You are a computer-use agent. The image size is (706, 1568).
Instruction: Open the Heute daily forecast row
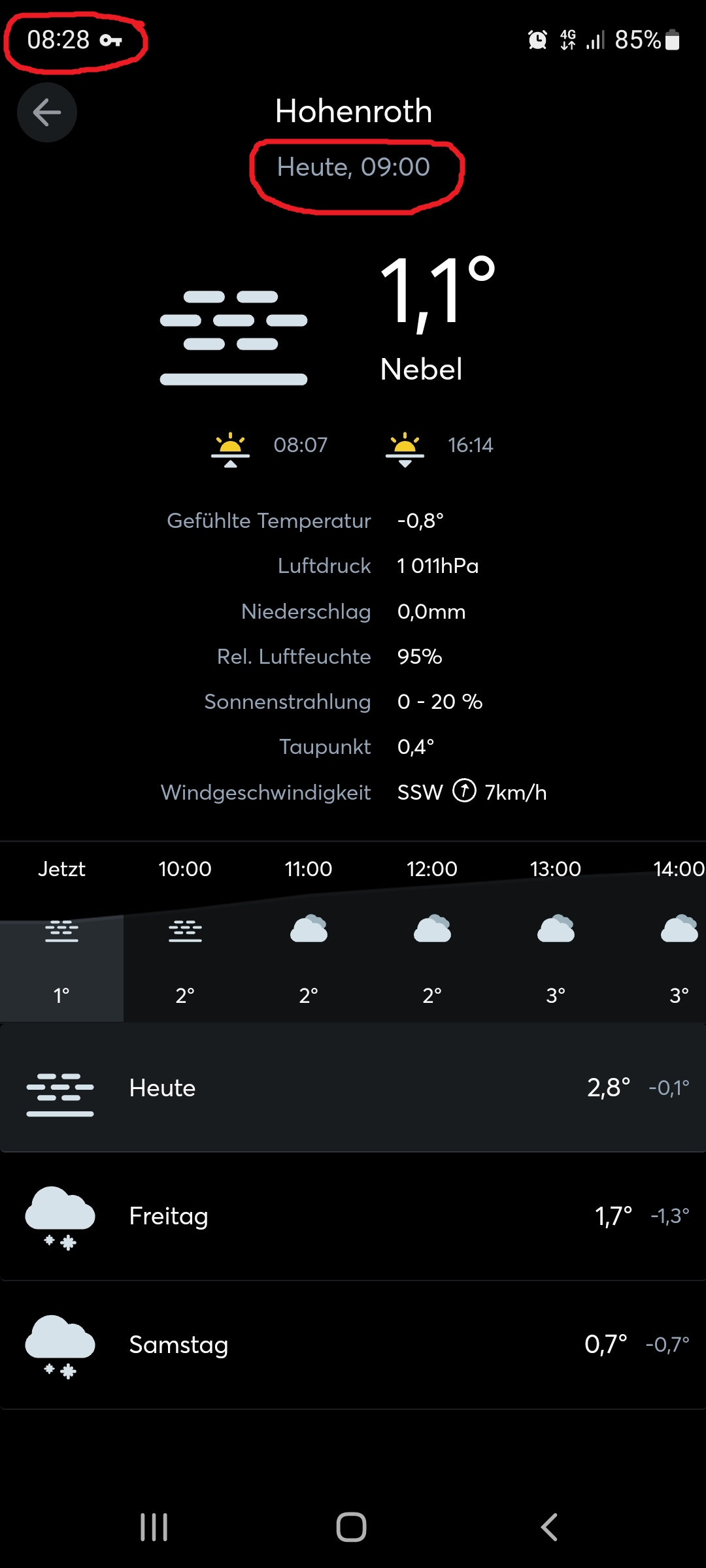(x=353, y=1088)
